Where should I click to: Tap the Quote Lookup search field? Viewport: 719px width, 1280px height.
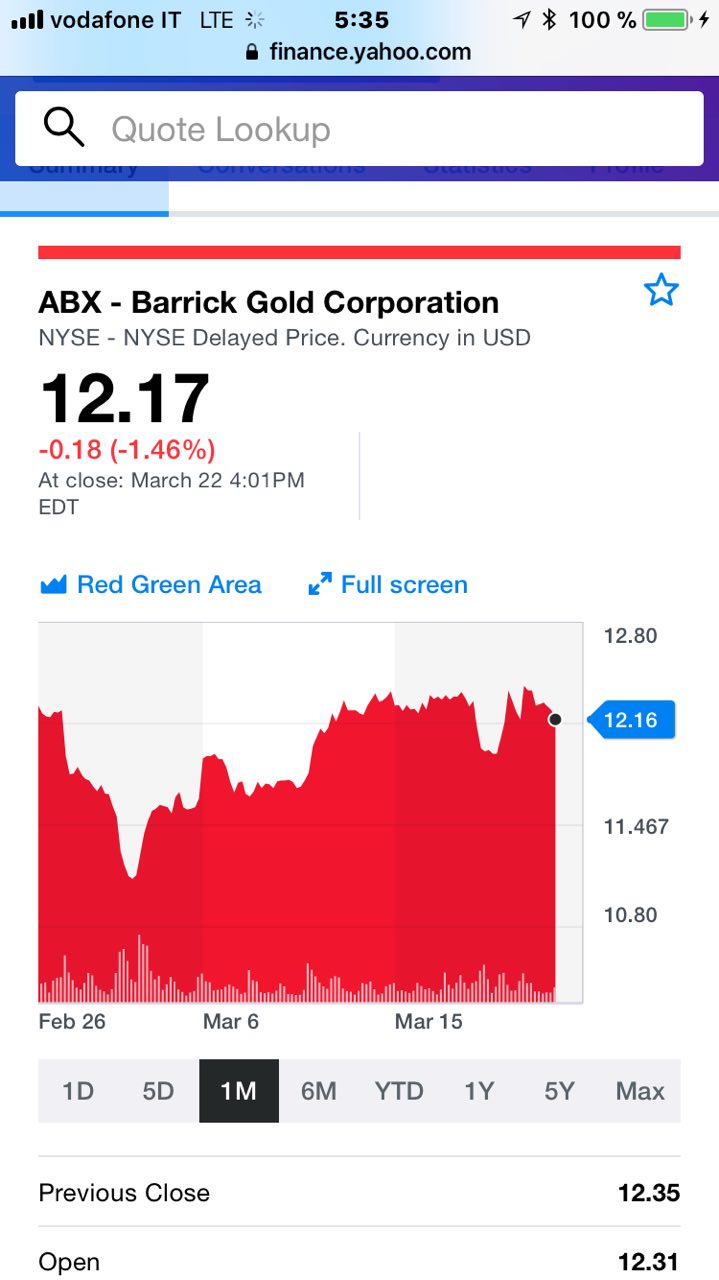(359, 129)
